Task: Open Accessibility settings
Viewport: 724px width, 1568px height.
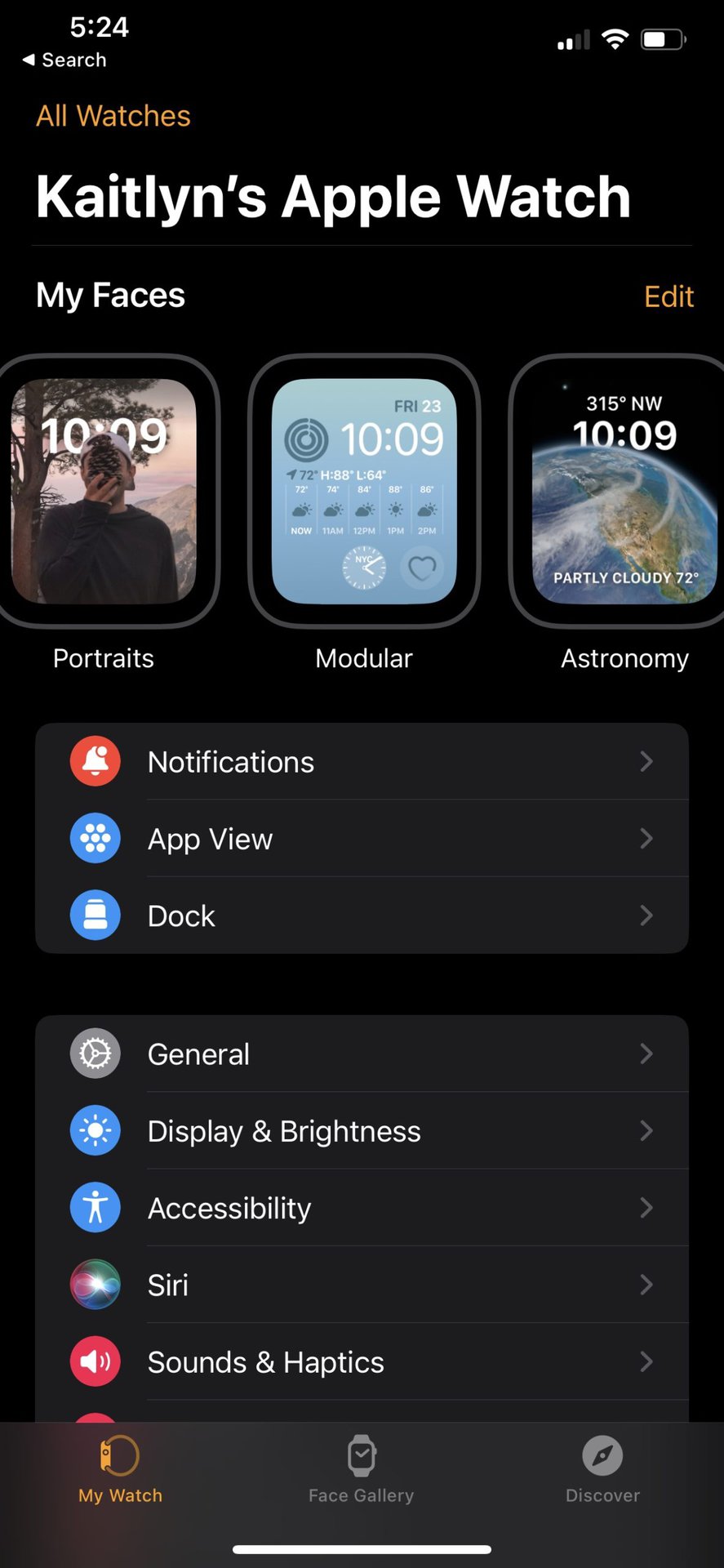Action: tap(362, 1208)
